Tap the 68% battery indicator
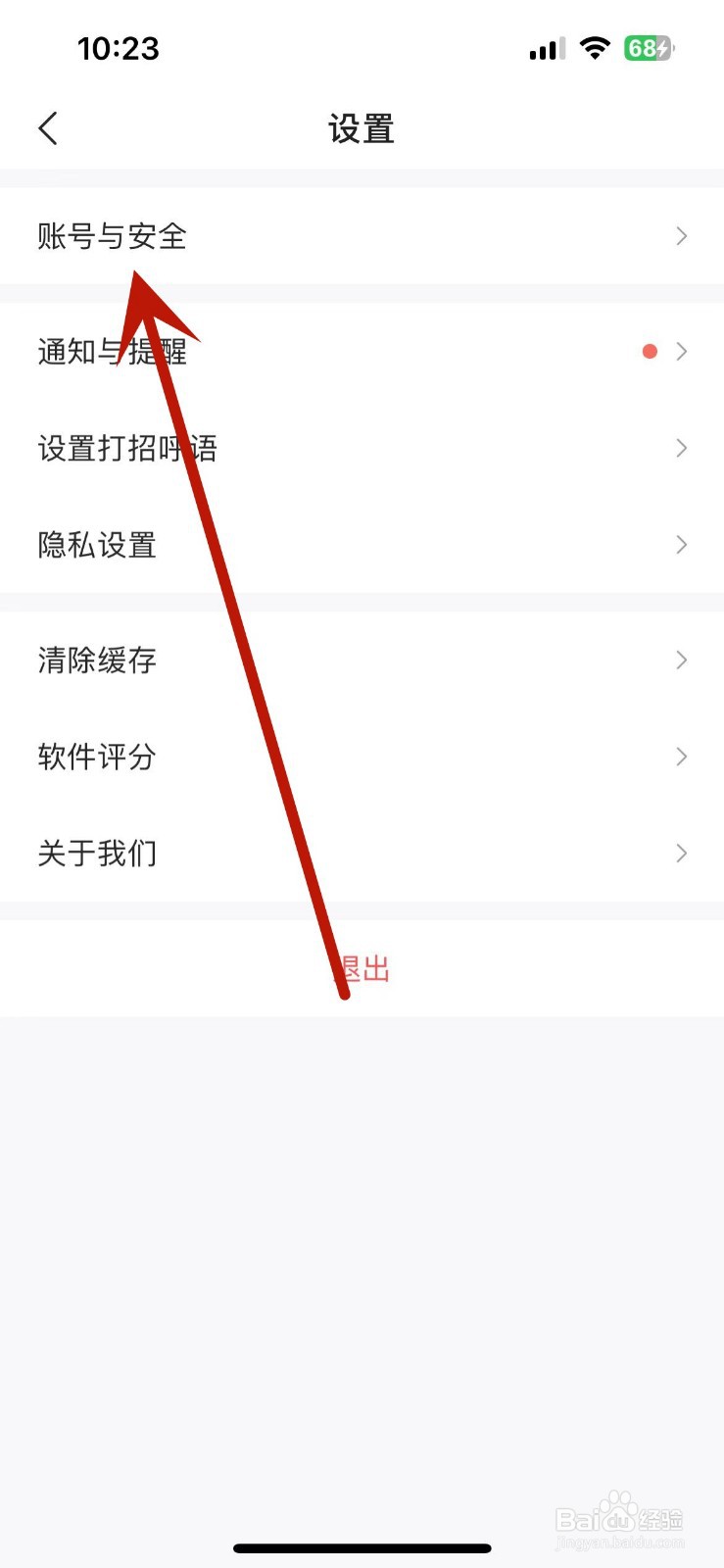This screenshot has width=724, height=1568. coord(649,48)
